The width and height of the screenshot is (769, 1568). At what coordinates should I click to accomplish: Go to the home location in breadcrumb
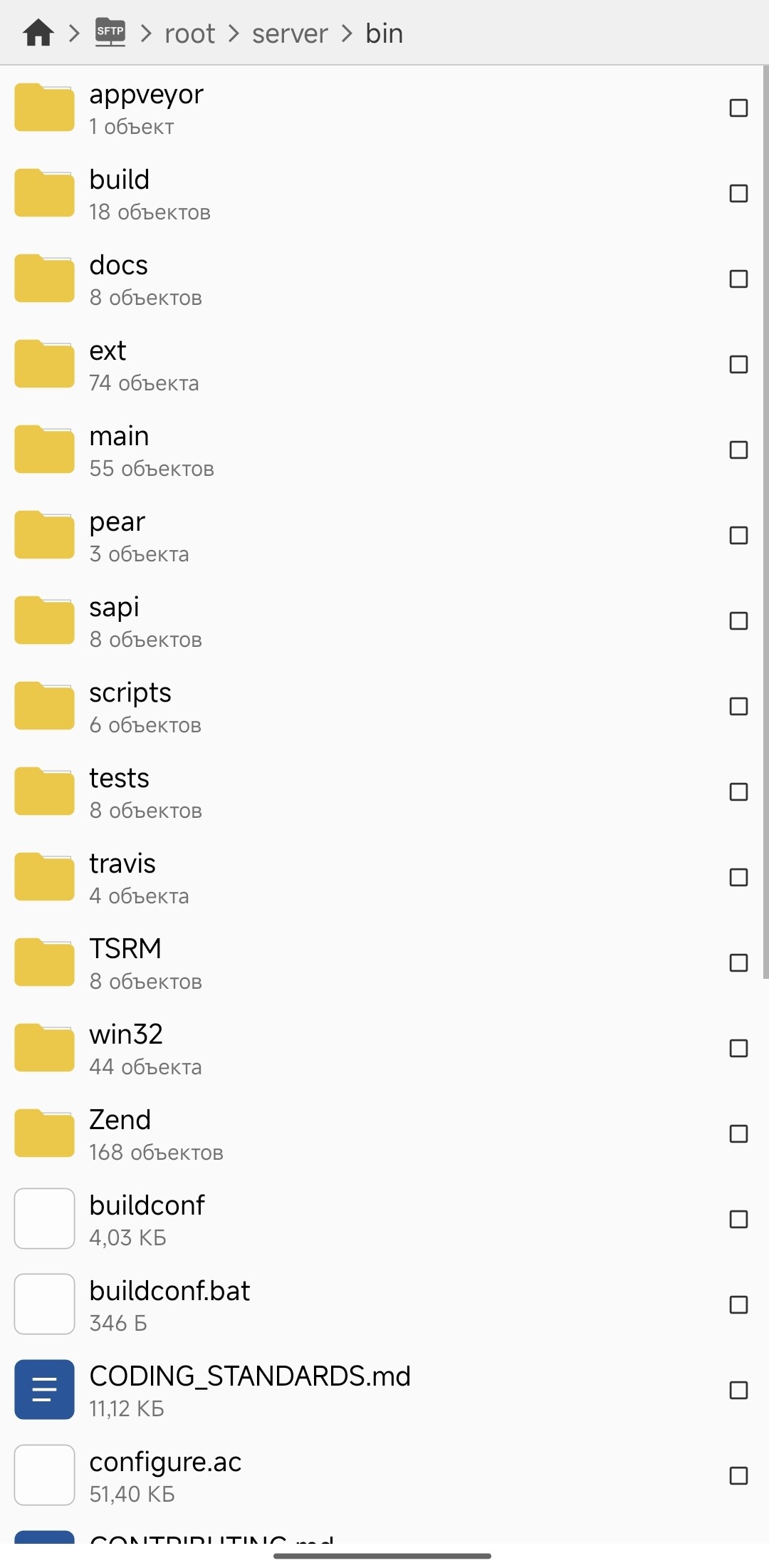point(38,33)
